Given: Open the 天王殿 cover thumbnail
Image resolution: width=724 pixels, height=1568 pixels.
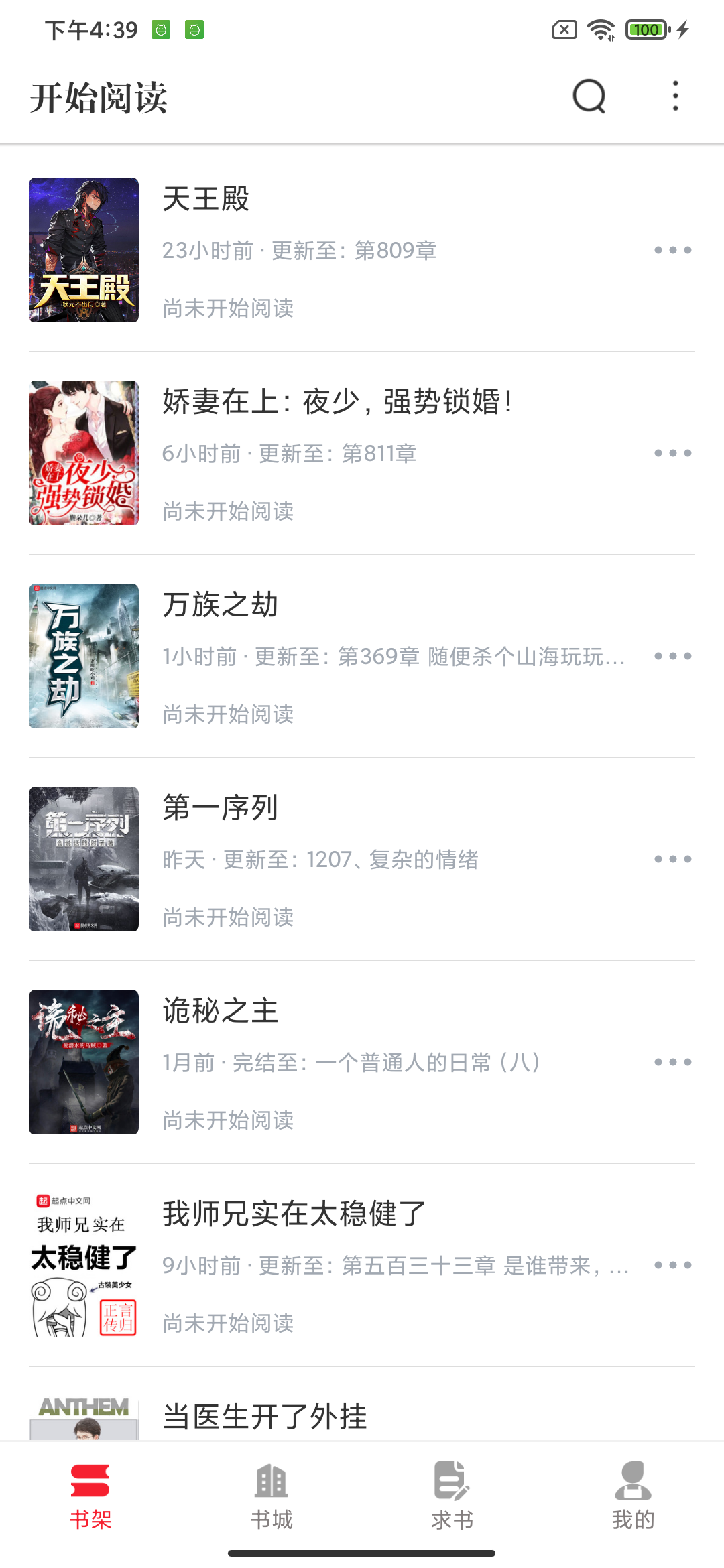Looking at the screenshot, I should tap(84, 249).
